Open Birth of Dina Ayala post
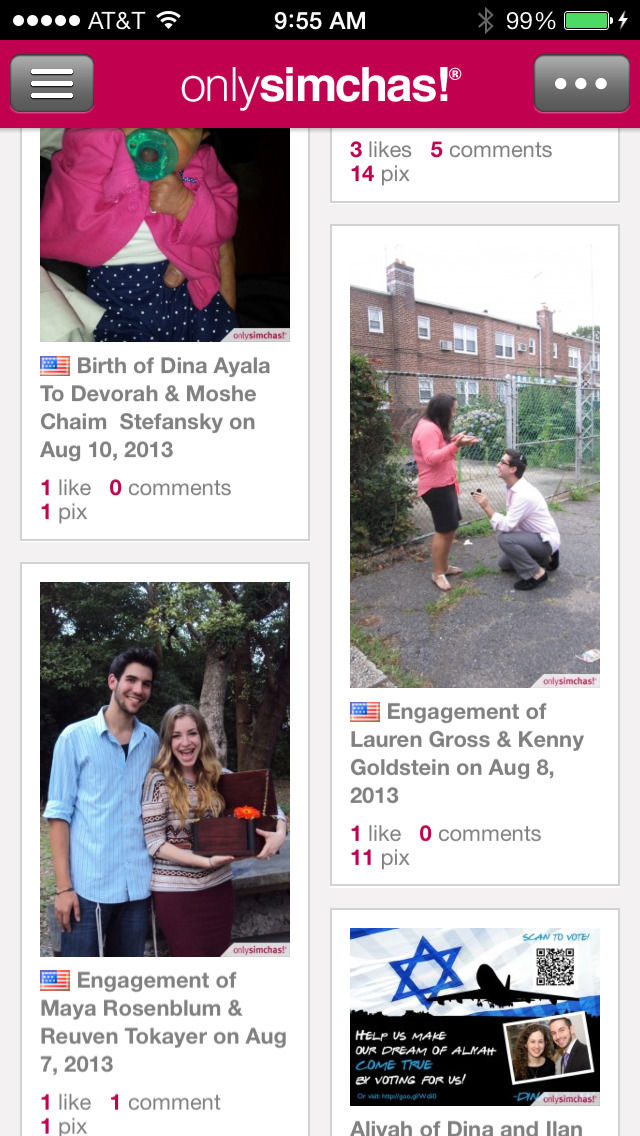The width and height of the screenshot is (640, 1136). (x=155, y=408)
